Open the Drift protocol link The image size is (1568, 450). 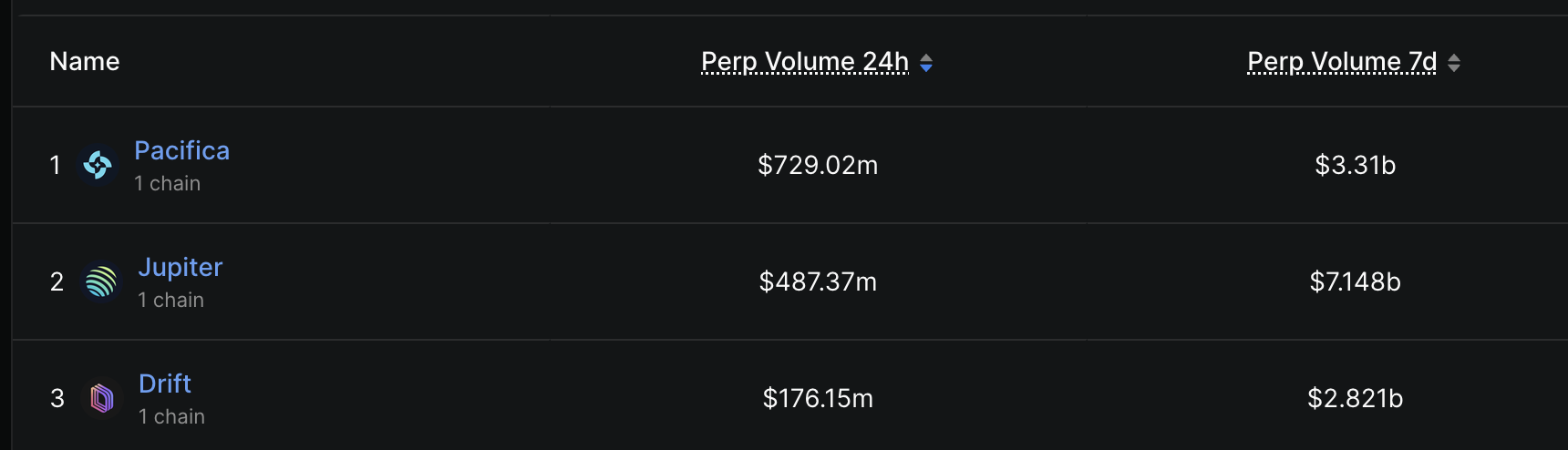point(164,384)
